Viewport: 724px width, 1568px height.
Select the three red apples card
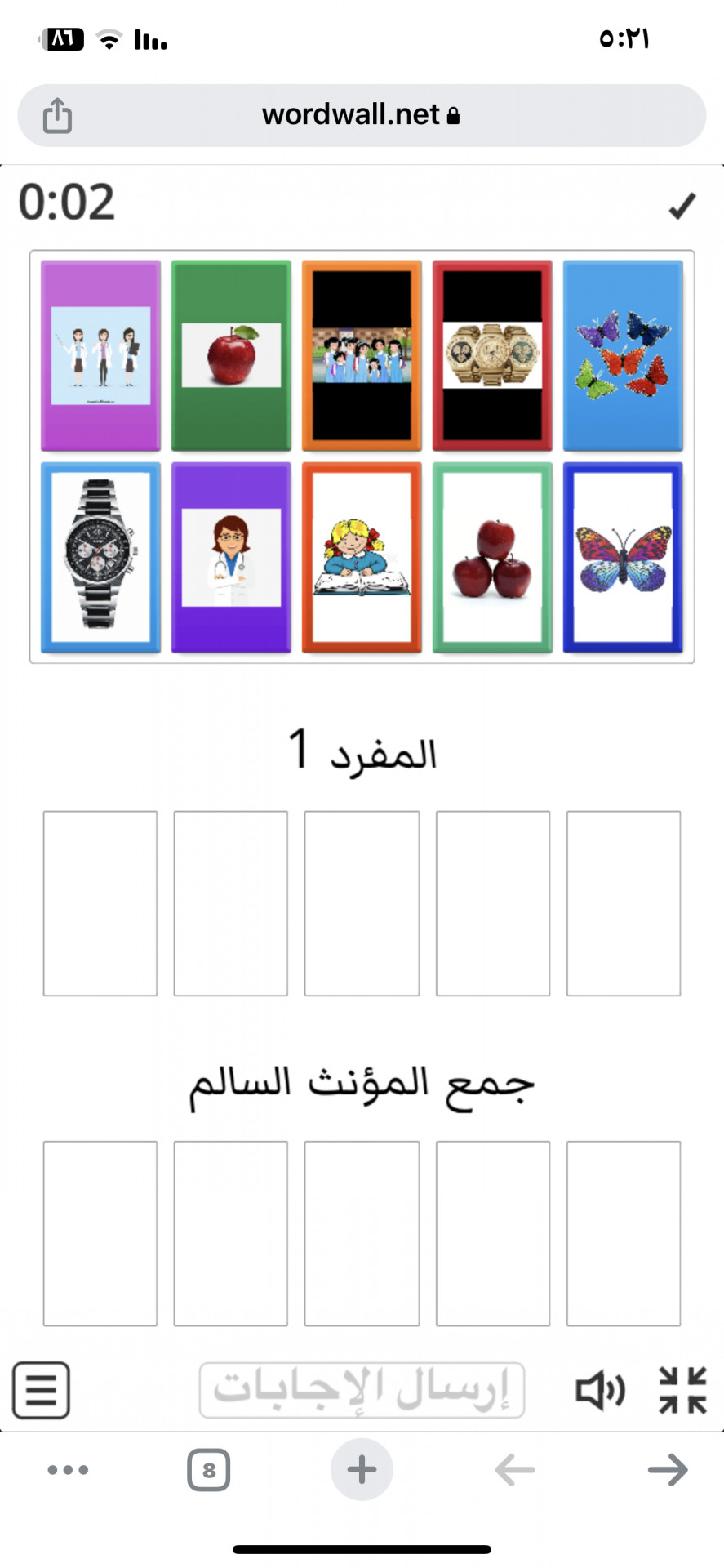click(x=492, y=557)
